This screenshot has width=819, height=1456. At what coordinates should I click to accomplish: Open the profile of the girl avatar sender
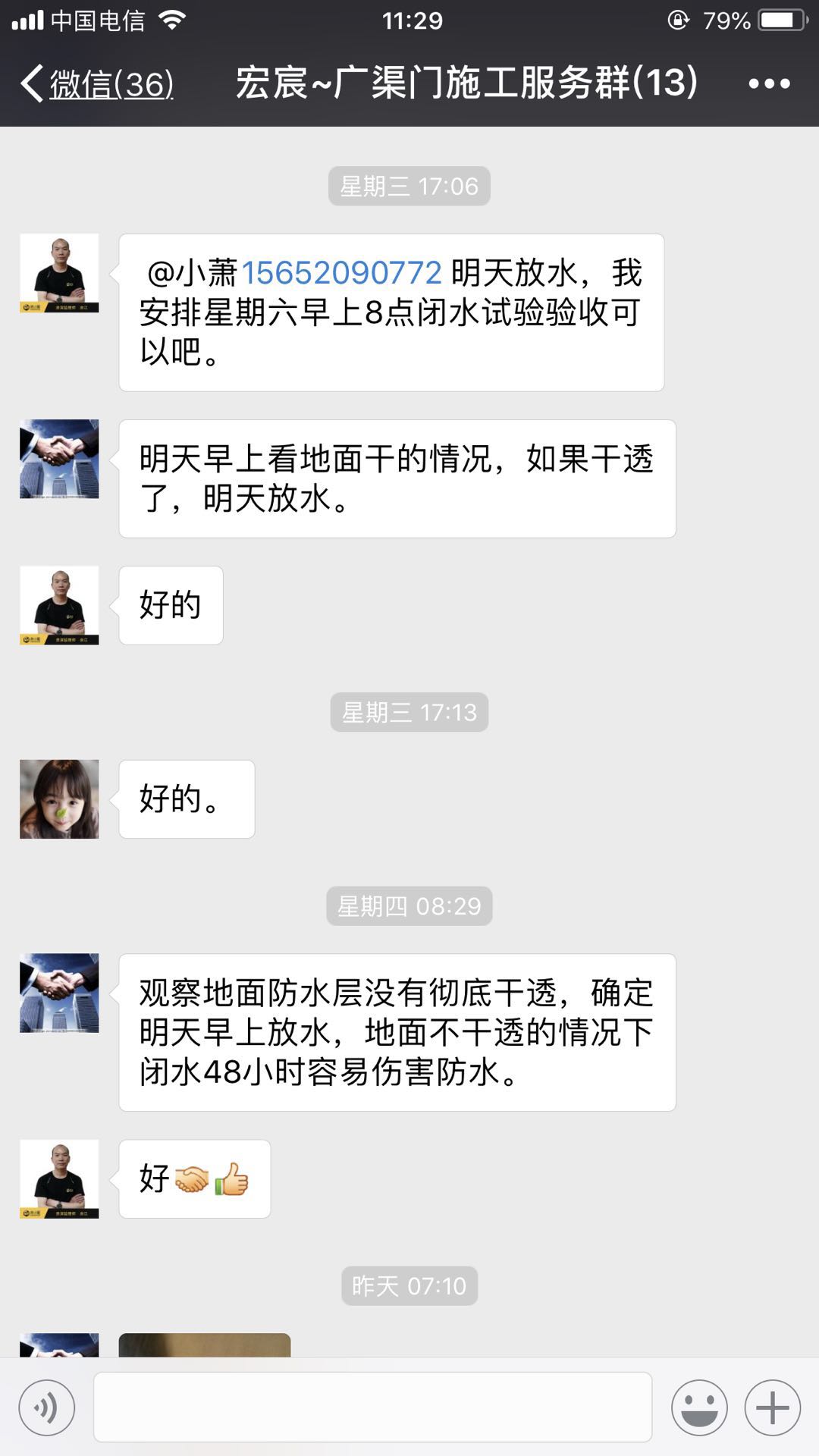[x=59, y=799]
